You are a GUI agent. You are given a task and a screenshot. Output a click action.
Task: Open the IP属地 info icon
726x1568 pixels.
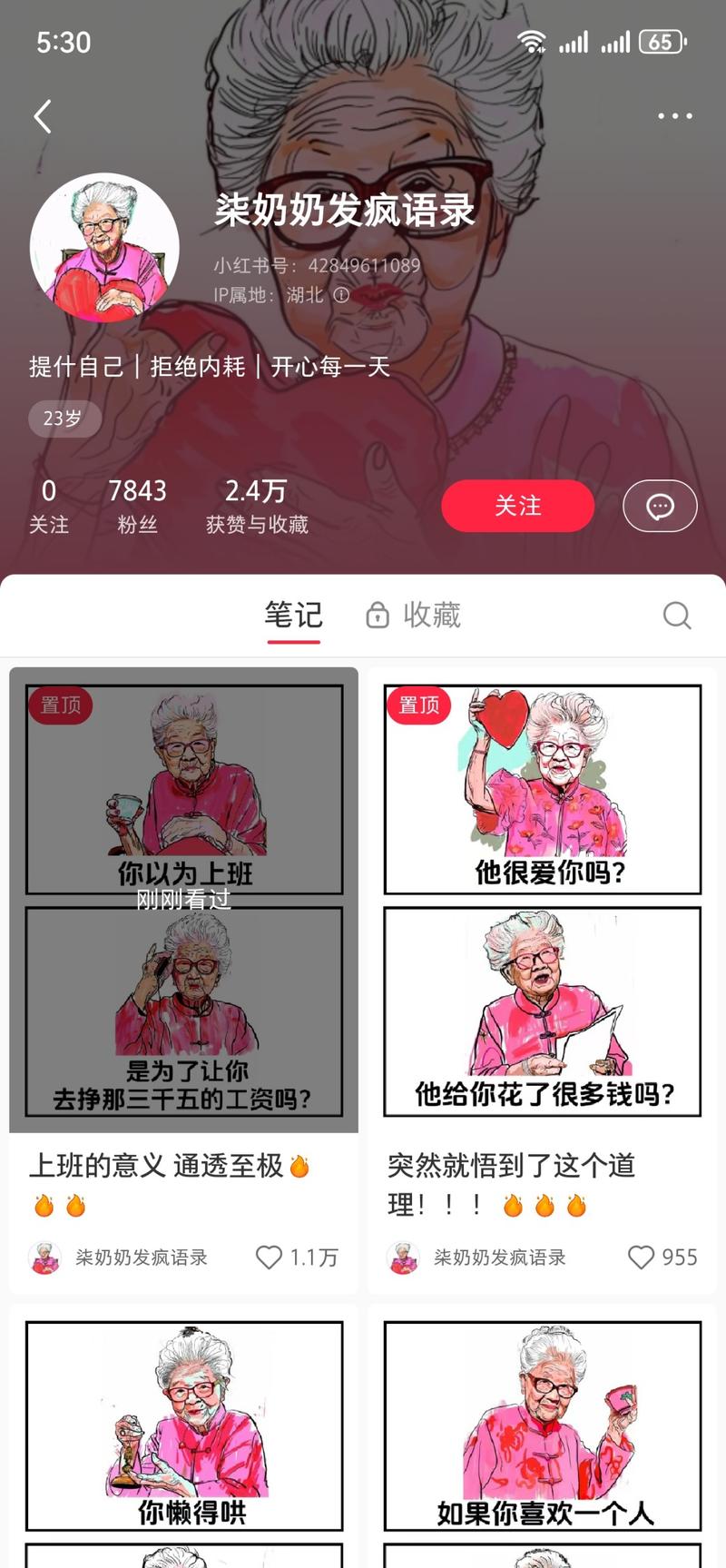tap(341, 295)
